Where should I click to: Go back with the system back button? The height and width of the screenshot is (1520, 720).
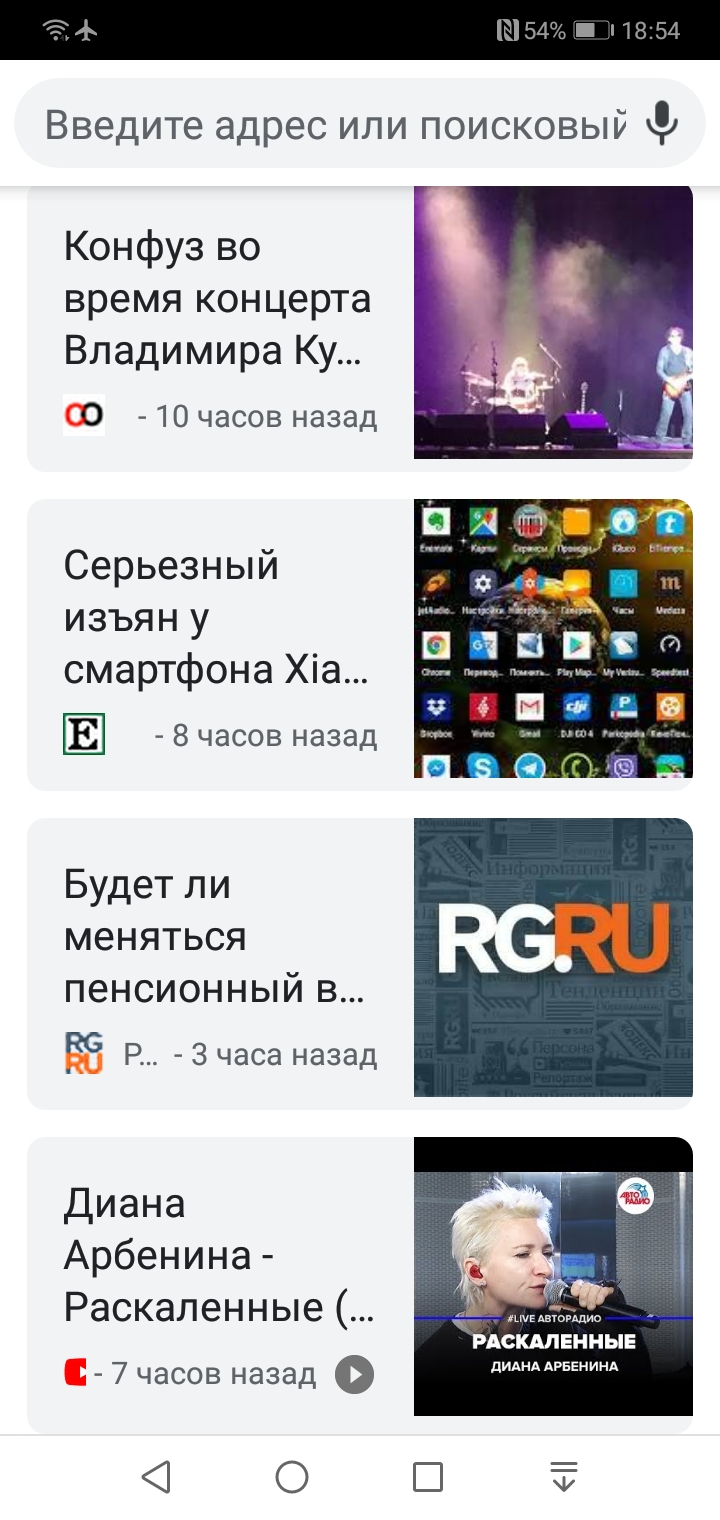(156, 1477)
